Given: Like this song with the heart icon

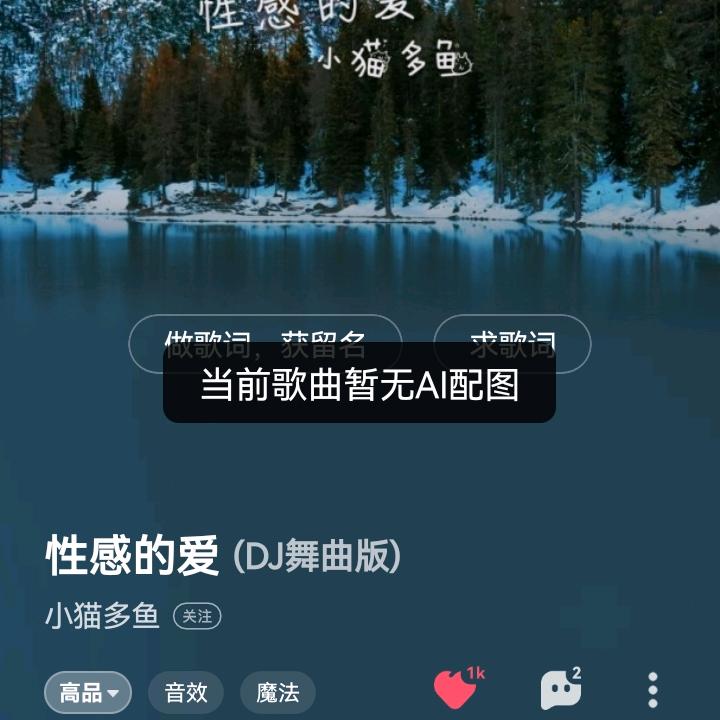Looking at the screenshot, I should coord(456,690).
